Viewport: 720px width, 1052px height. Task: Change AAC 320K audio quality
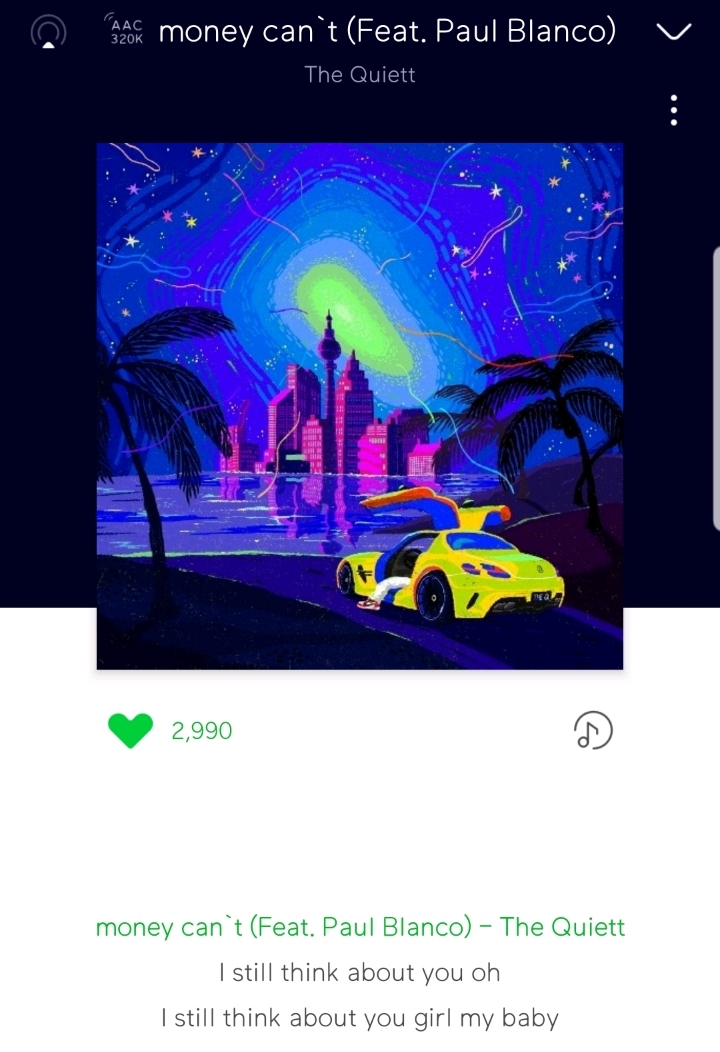click(127, 31)
